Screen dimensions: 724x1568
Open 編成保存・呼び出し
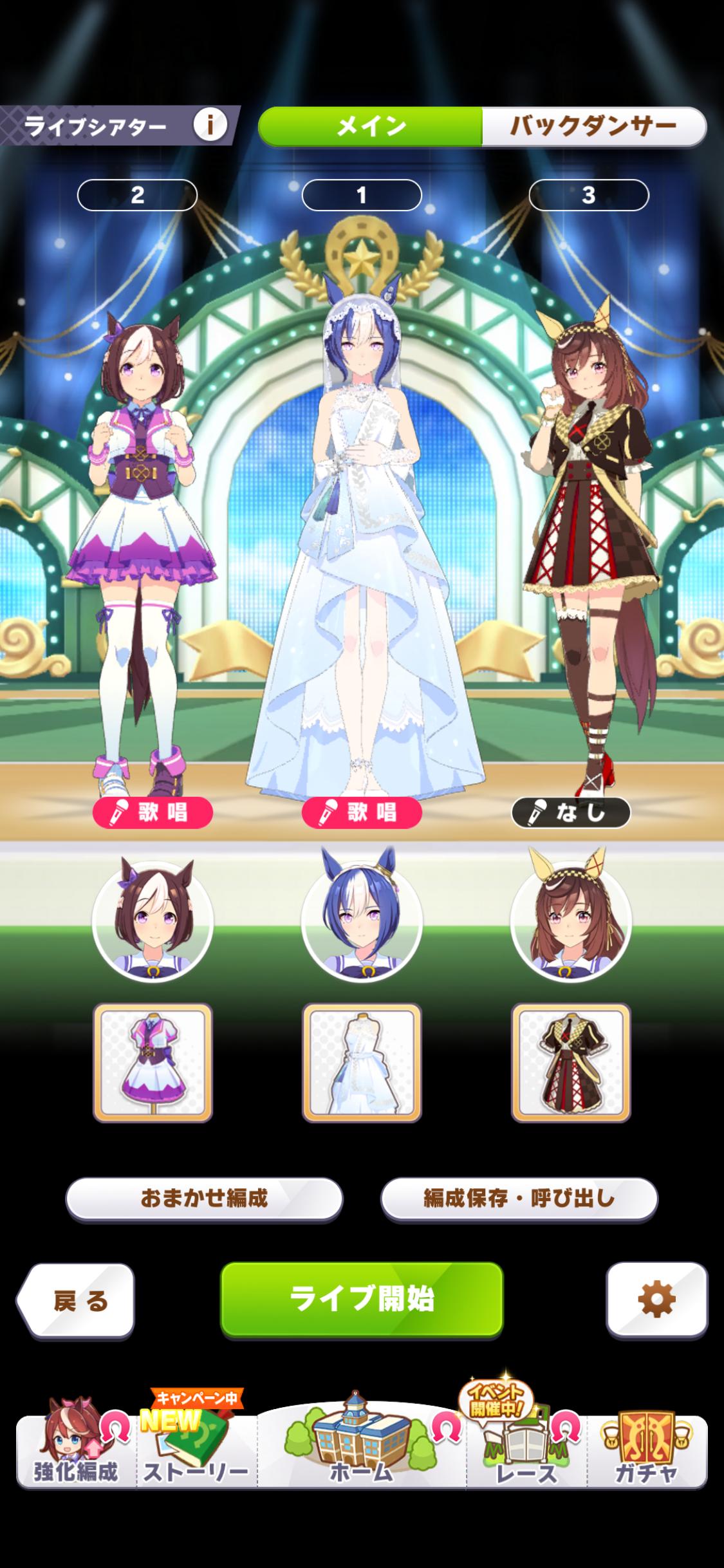coord(519,1198)
